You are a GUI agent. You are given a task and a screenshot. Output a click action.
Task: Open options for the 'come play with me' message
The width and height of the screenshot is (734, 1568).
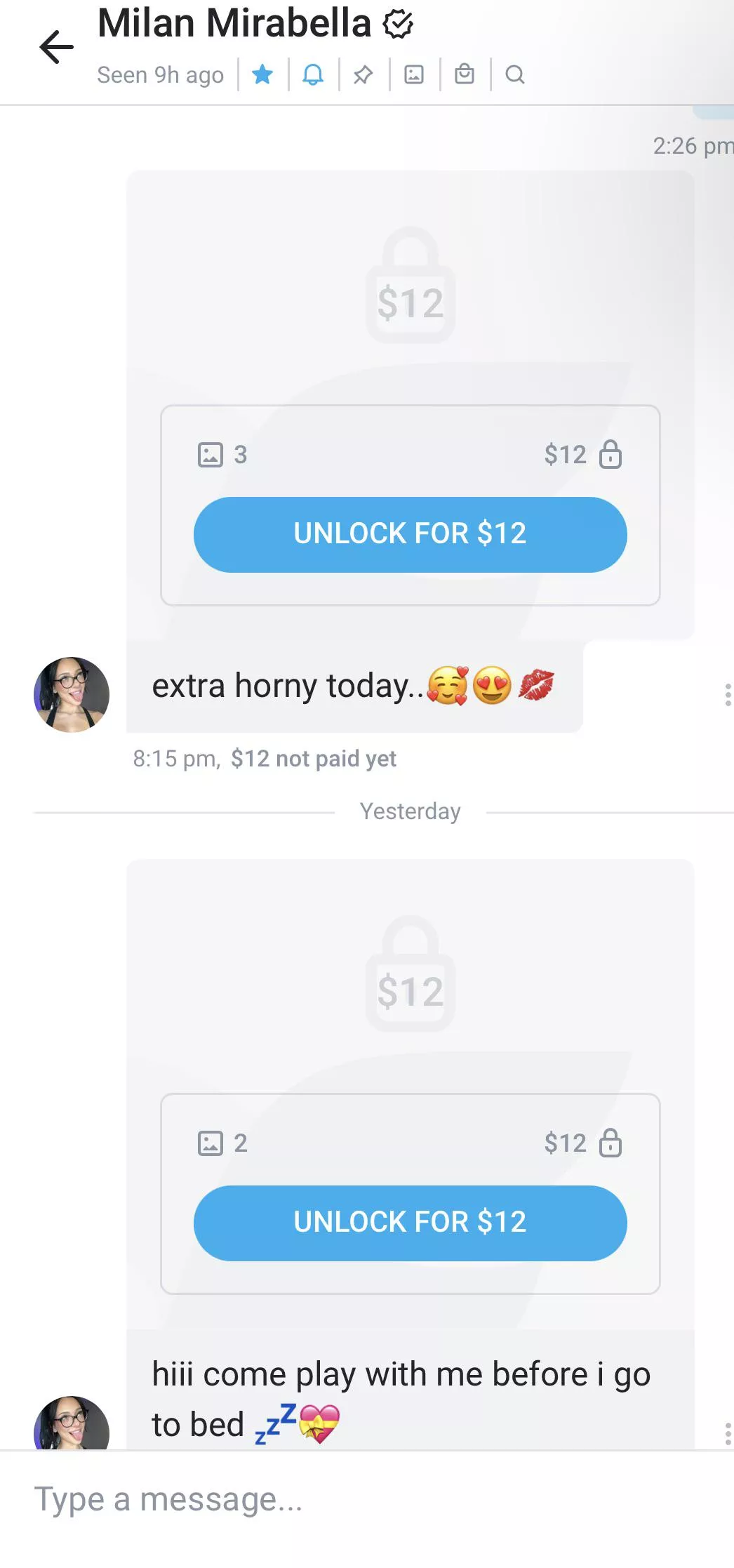coord(728,1433)
